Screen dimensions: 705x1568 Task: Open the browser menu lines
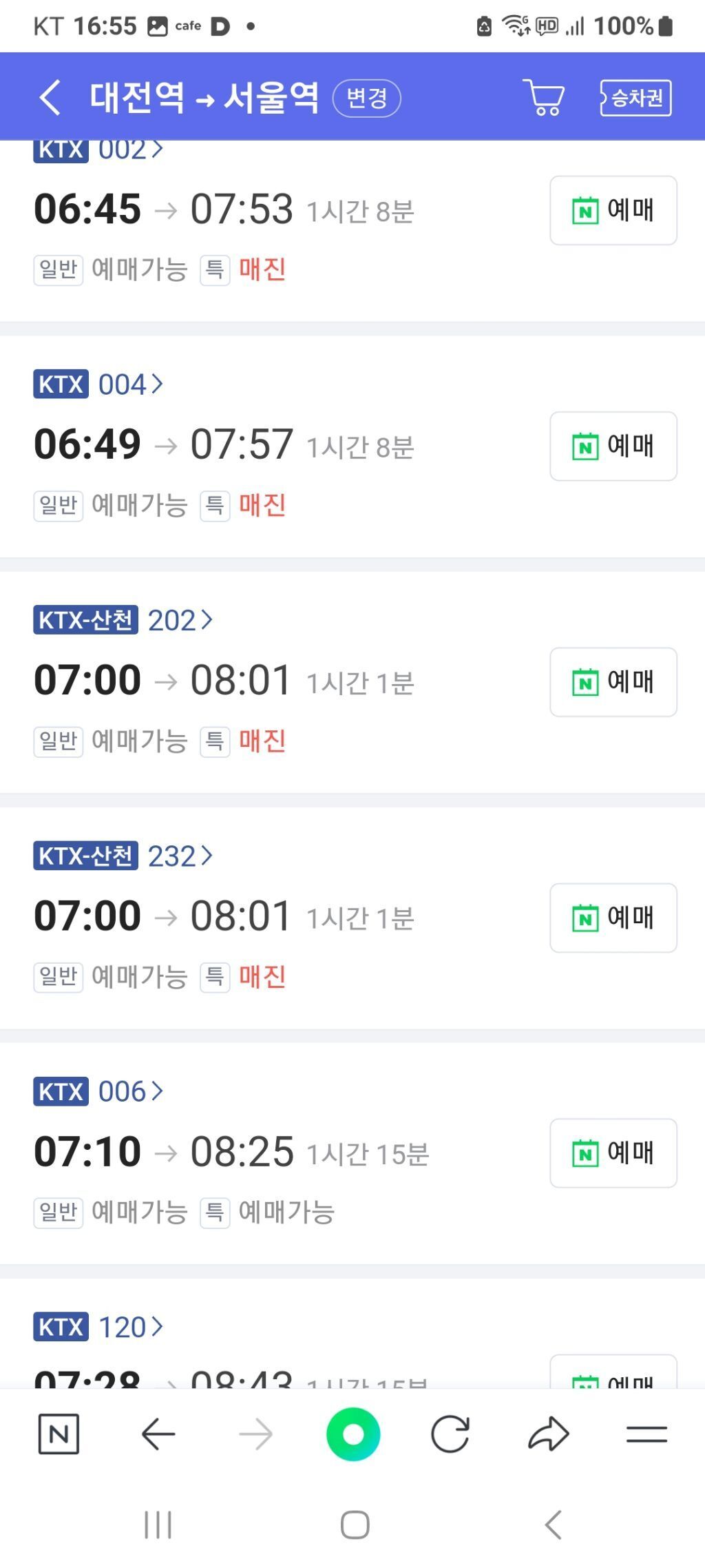646,1434
